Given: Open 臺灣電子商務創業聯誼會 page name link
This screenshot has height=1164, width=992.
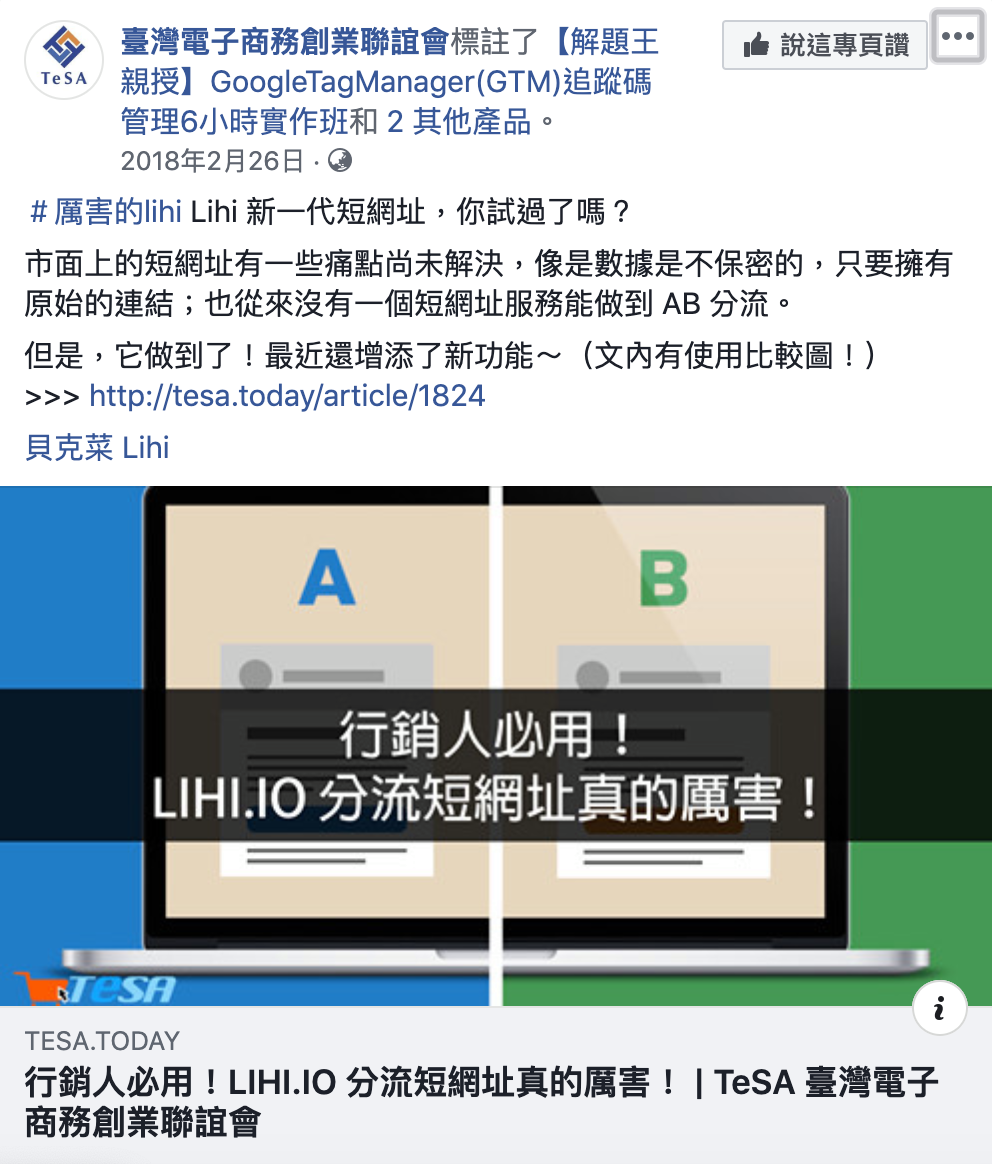Looking at the screenshot, I should tap(284, 42).
